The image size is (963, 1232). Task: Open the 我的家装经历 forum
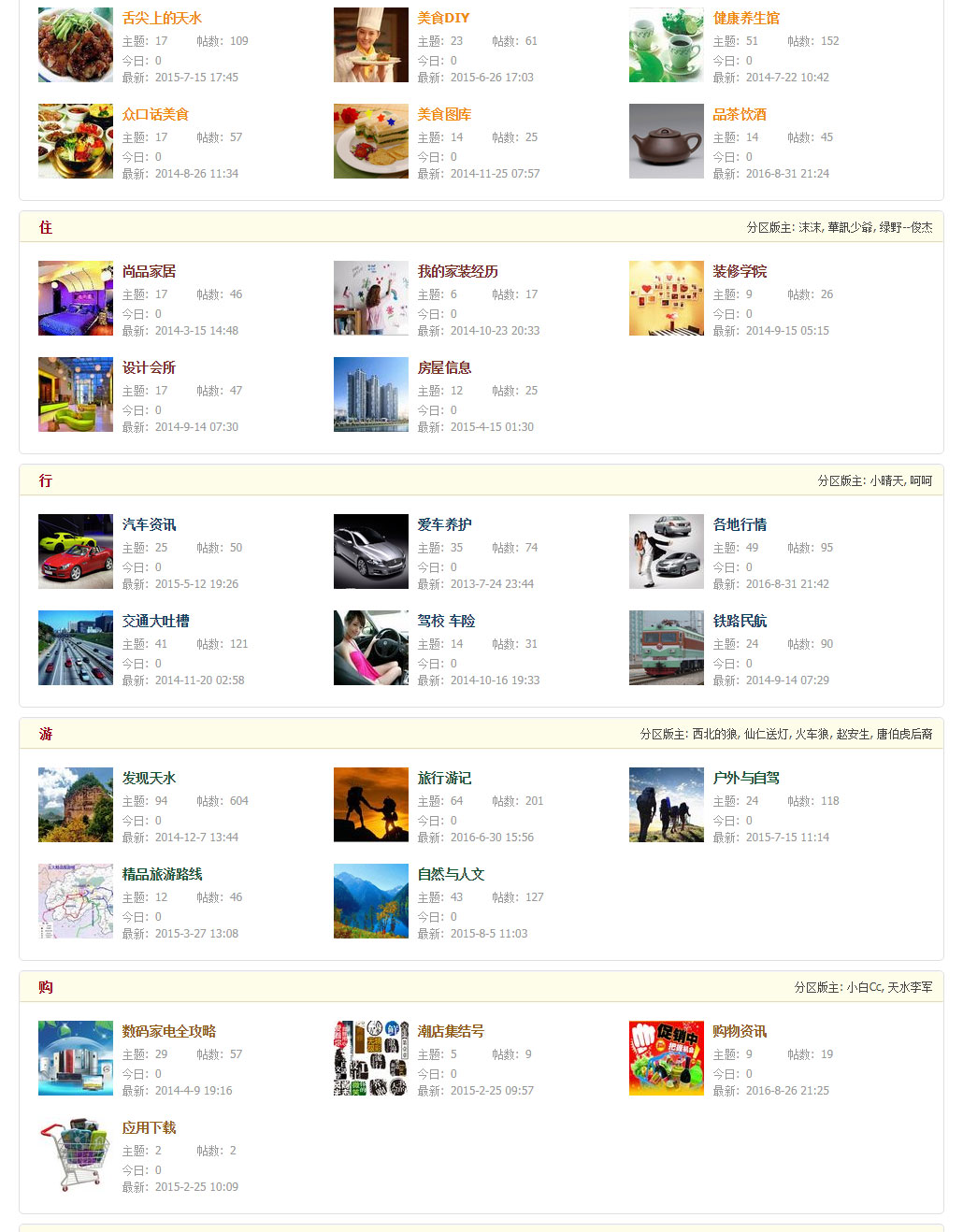[457, 271]
